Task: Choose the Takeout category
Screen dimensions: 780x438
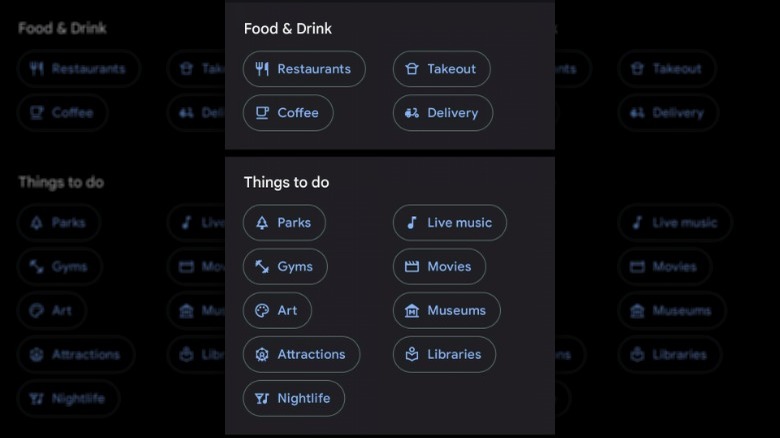Action: coord(441,69)
